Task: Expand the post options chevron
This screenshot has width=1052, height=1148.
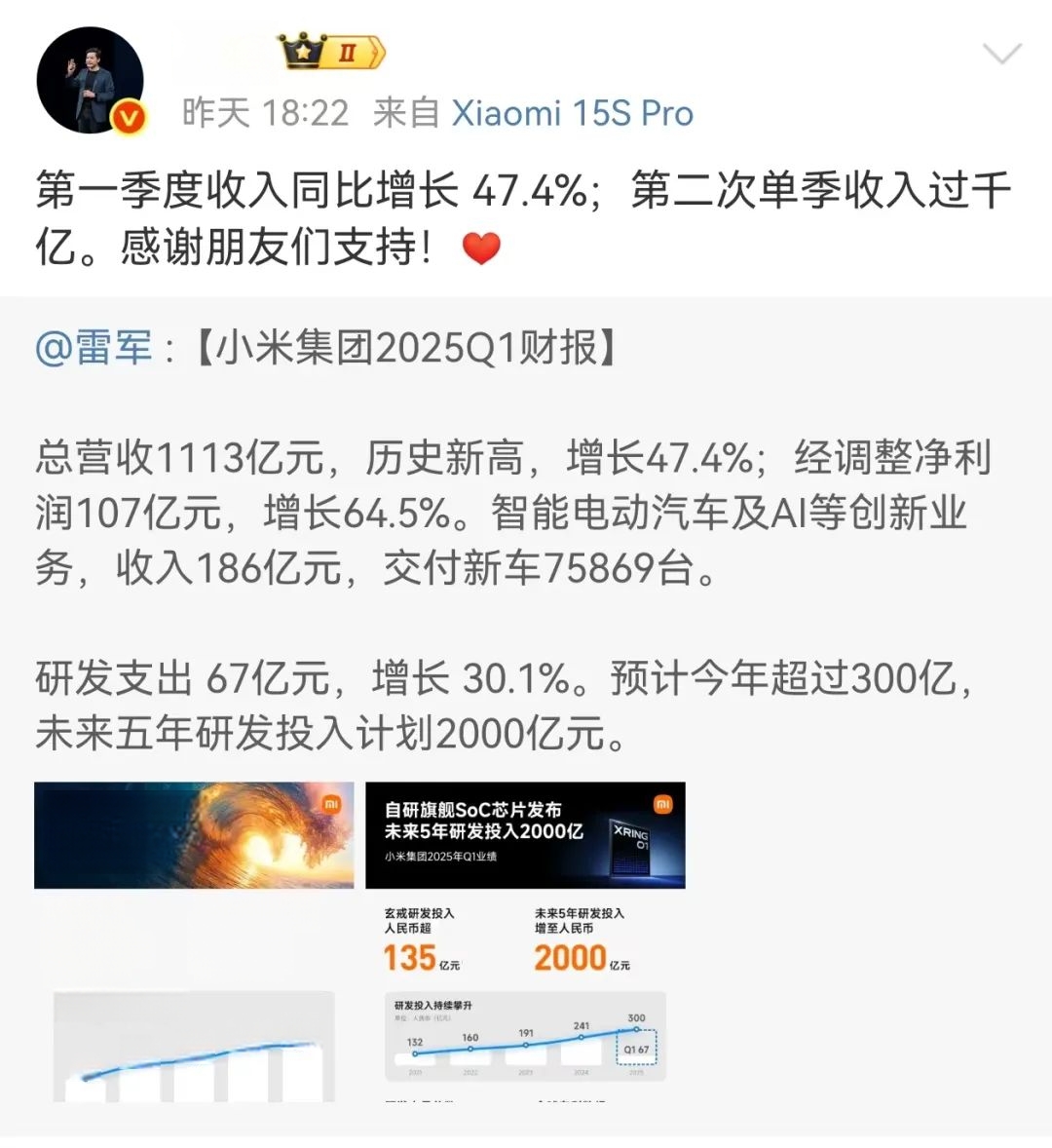Action: (1002, 53)
